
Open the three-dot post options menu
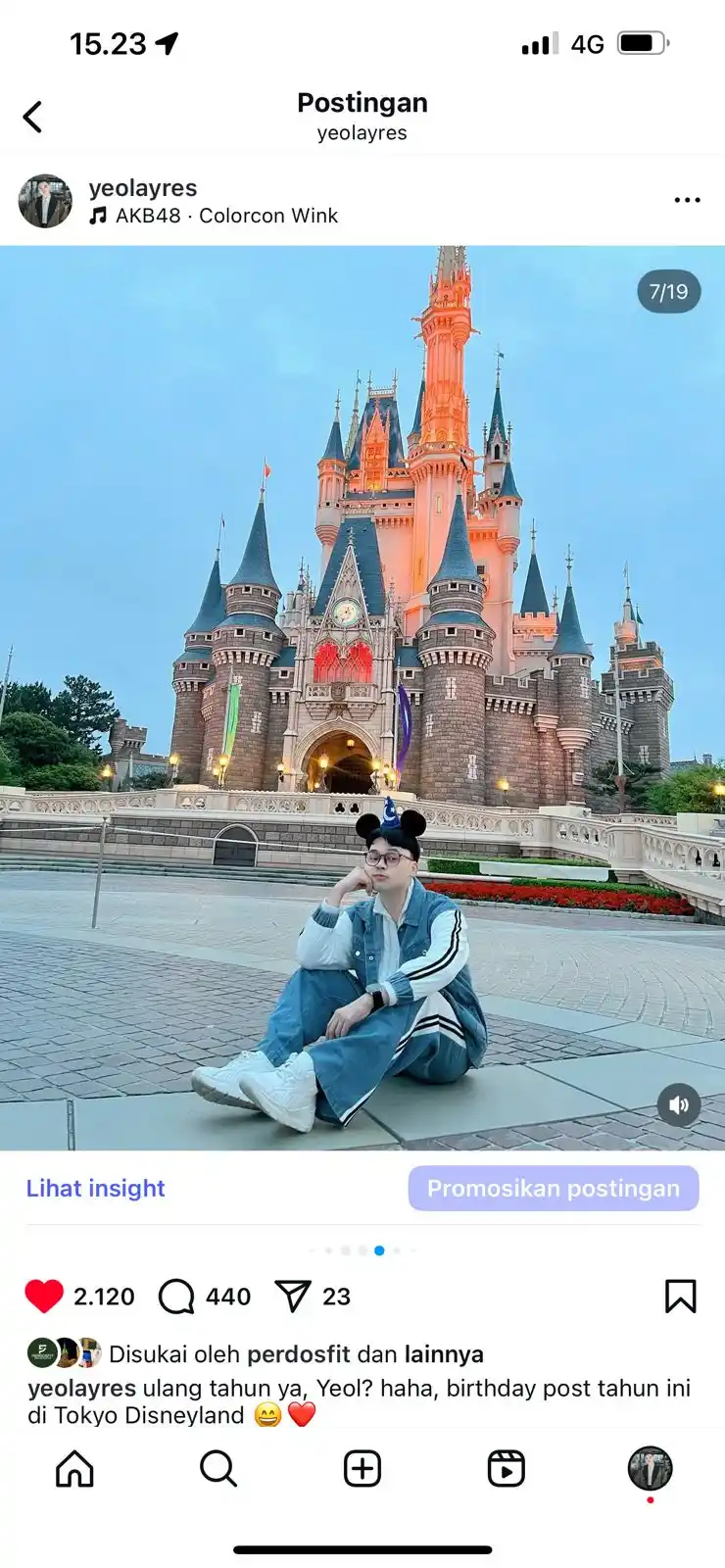pyautogui.click(x=687, y=200)
